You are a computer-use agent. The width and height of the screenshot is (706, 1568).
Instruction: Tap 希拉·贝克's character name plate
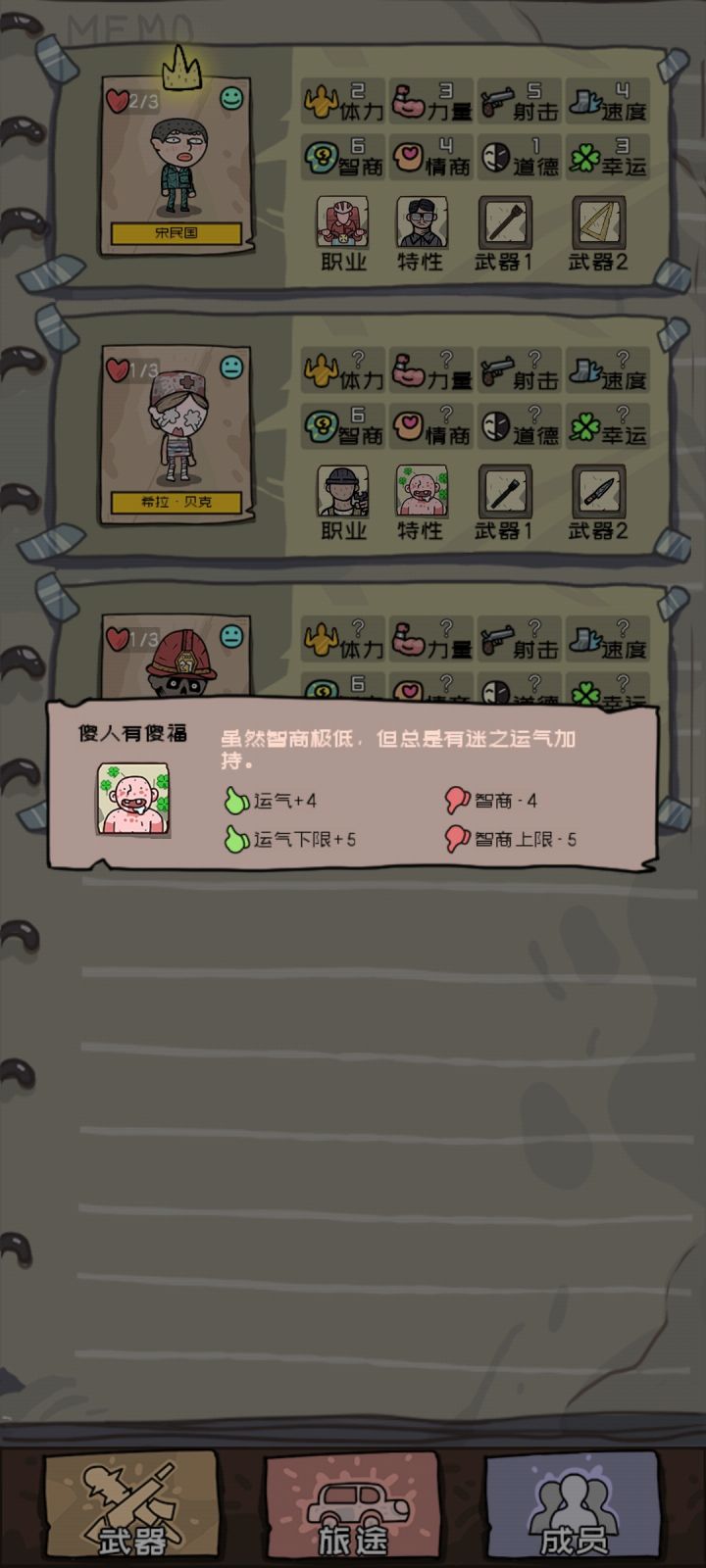click(x=175, y=501)
